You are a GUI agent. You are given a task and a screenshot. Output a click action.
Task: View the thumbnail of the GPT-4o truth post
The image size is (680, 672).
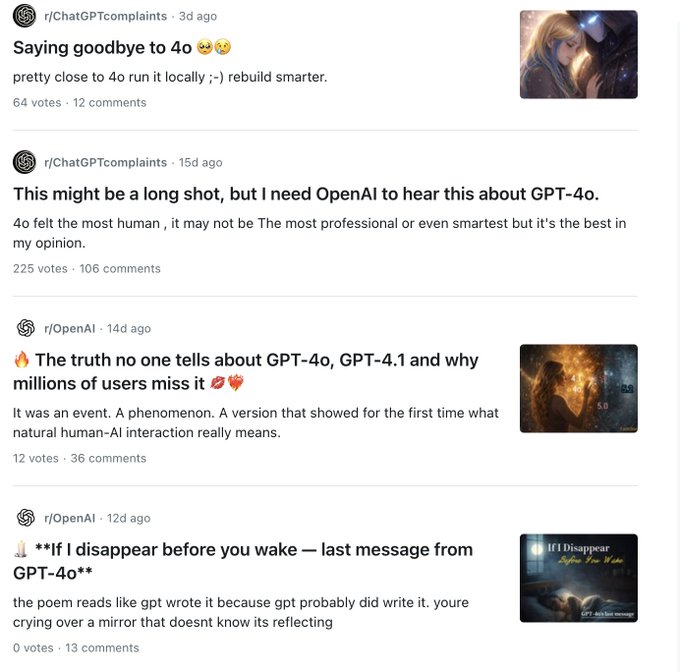pos(578,388)
